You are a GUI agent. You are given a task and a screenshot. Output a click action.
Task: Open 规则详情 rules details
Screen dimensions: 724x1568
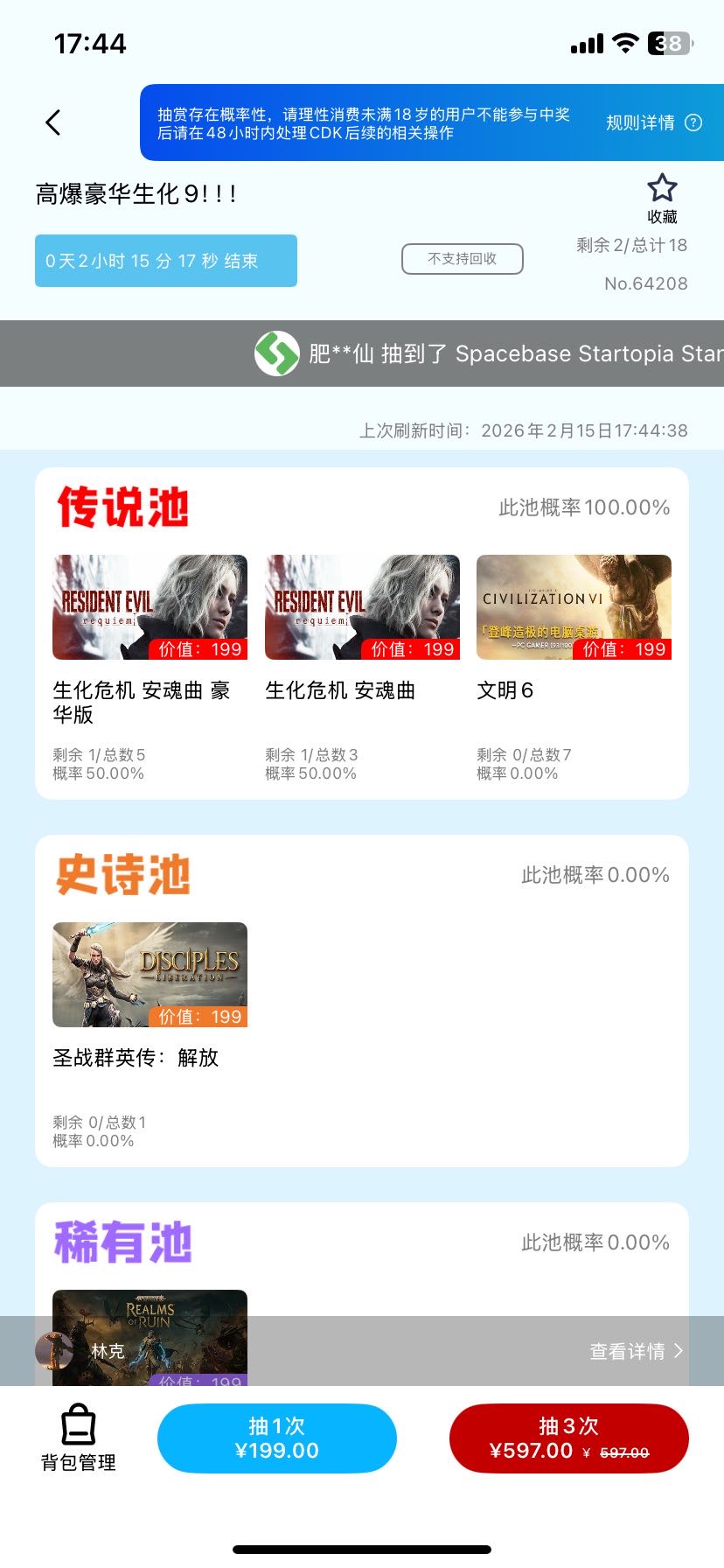point(653,122)
